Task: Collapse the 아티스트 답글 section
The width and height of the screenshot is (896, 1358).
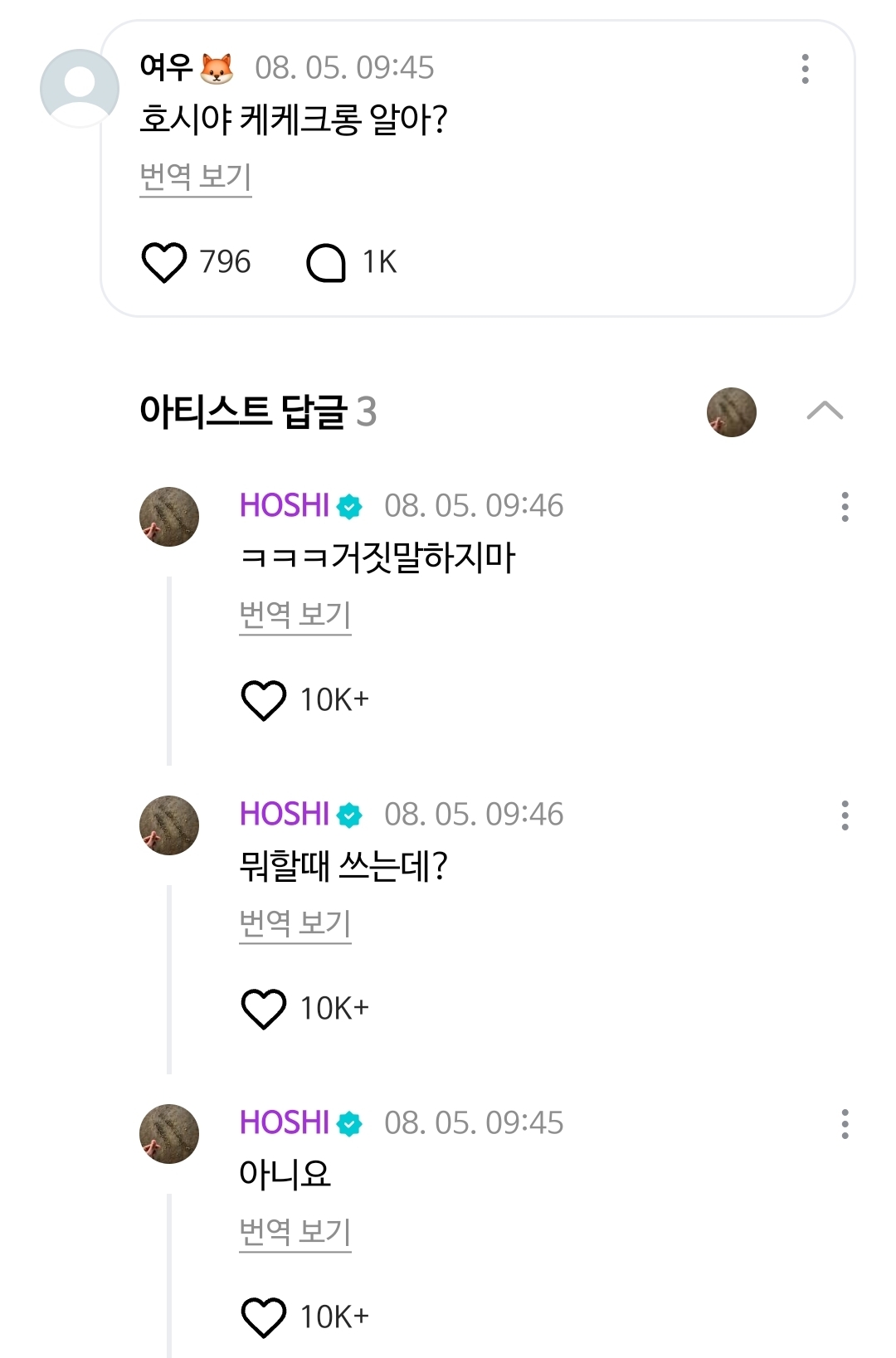Action: (825, 411)
